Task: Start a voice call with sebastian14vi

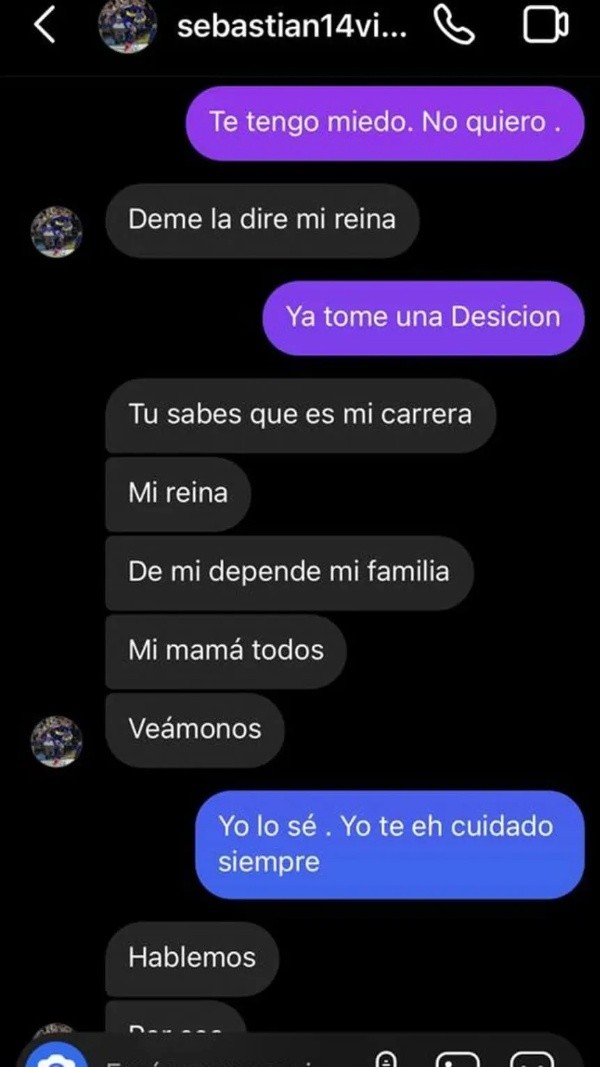Action: tap(456, 28)
